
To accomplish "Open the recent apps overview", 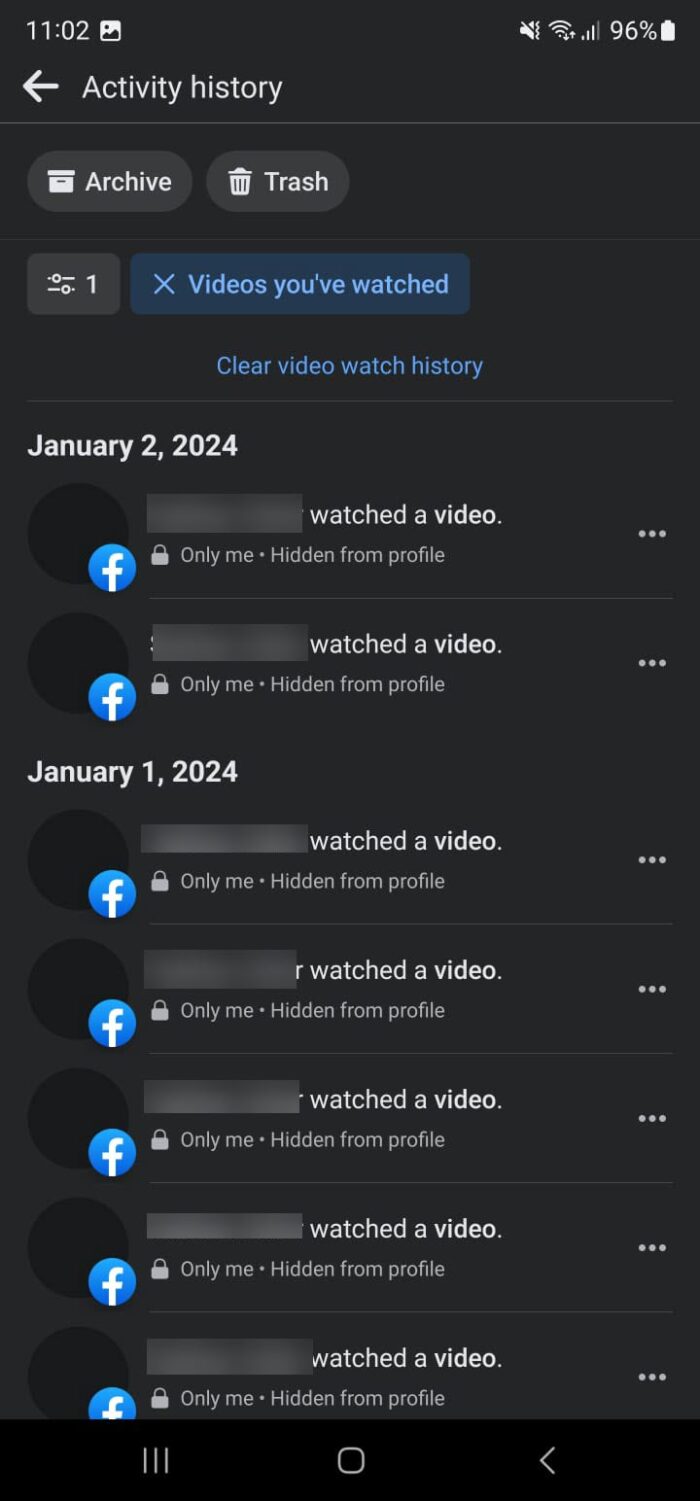I will coord(155,1460).
